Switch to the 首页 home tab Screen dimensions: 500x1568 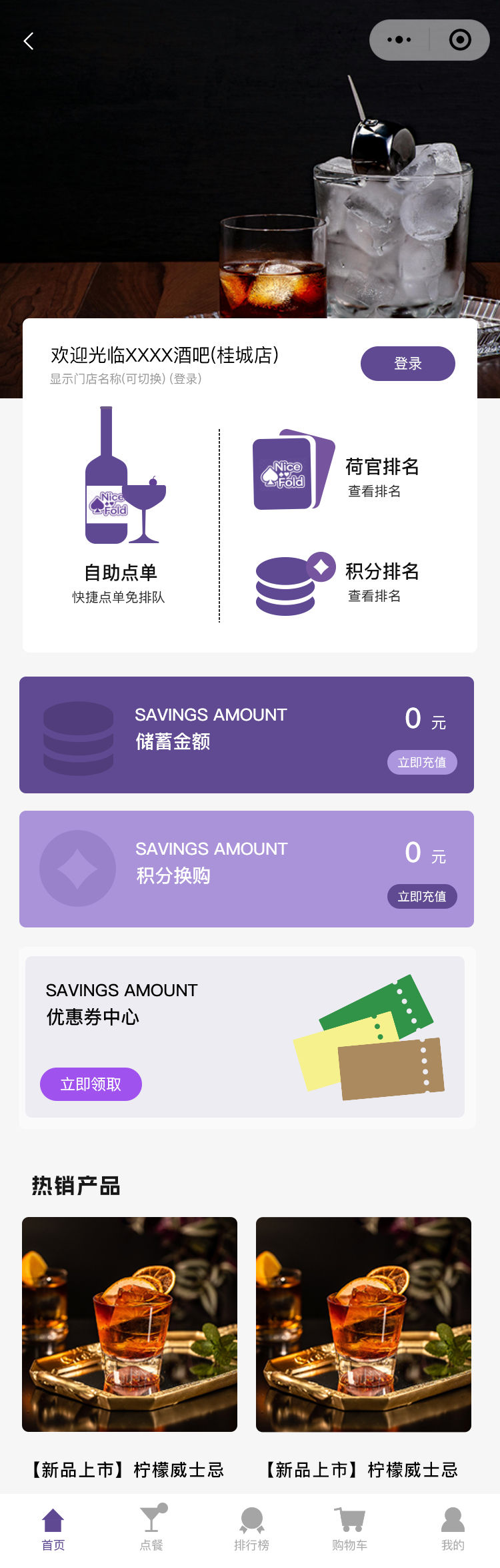[53, 1529]
